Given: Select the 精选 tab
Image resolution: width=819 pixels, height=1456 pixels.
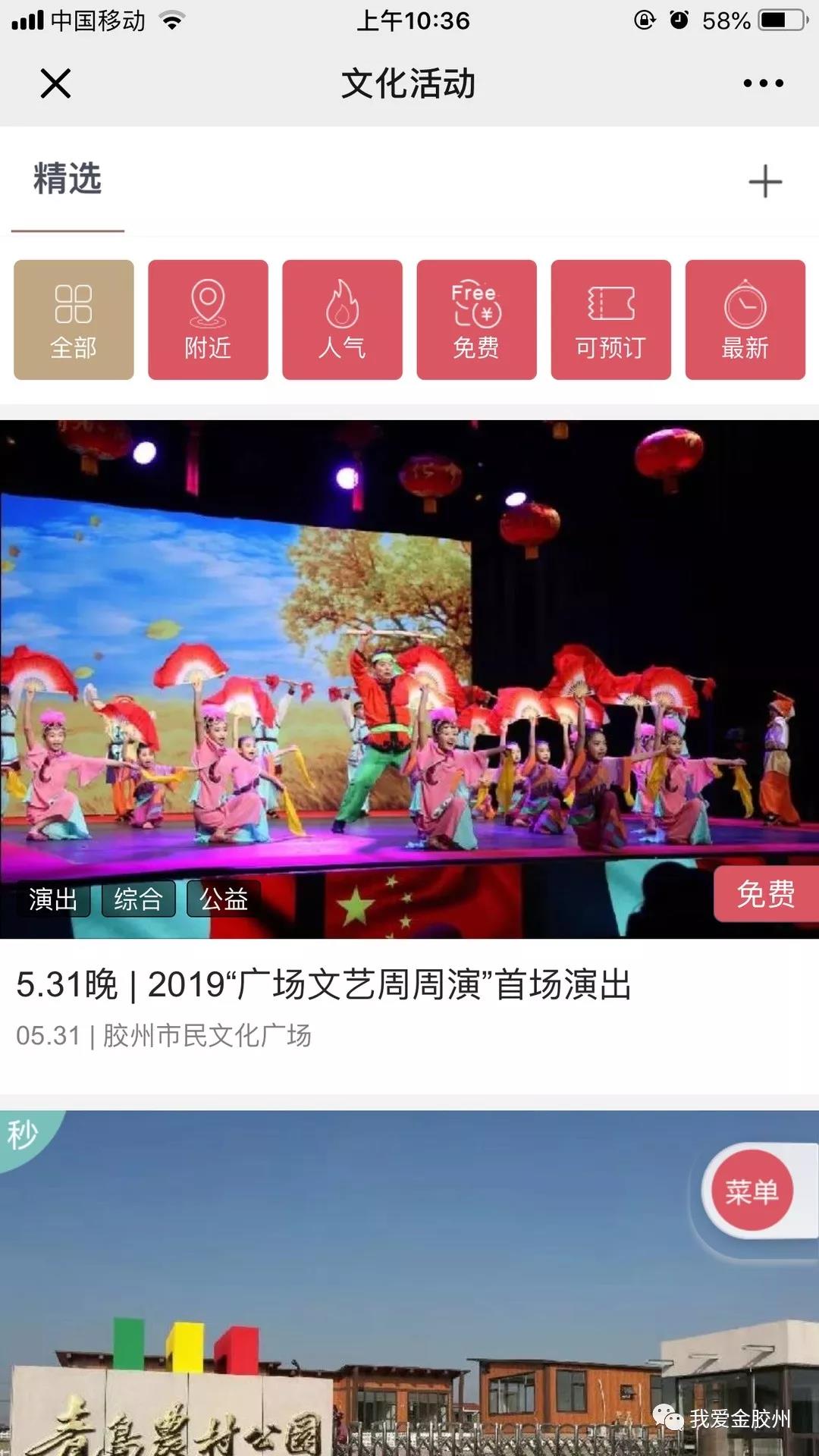Looking at the screenshot, I should (67, 180).
